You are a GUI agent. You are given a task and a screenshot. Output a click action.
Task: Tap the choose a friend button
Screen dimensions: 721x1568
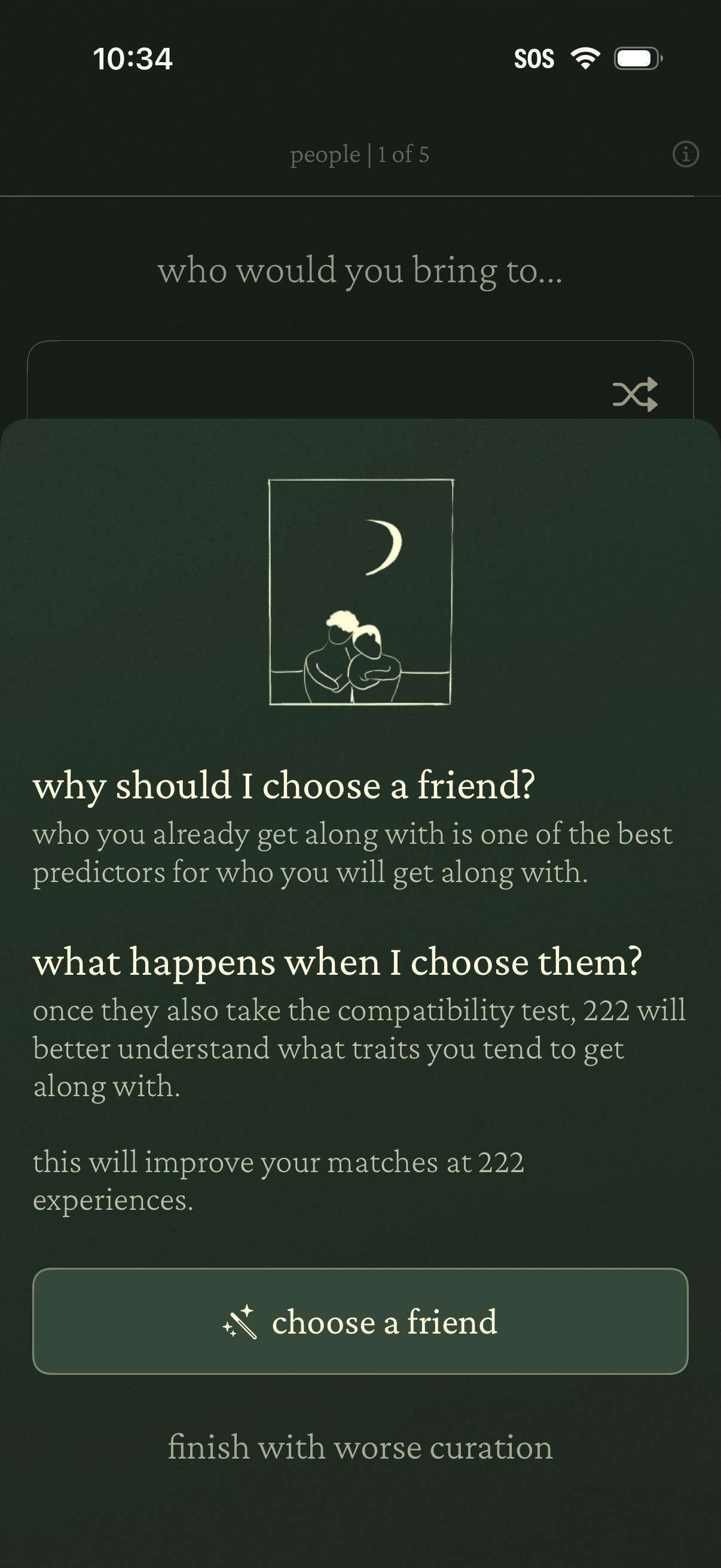point(360,1322)
